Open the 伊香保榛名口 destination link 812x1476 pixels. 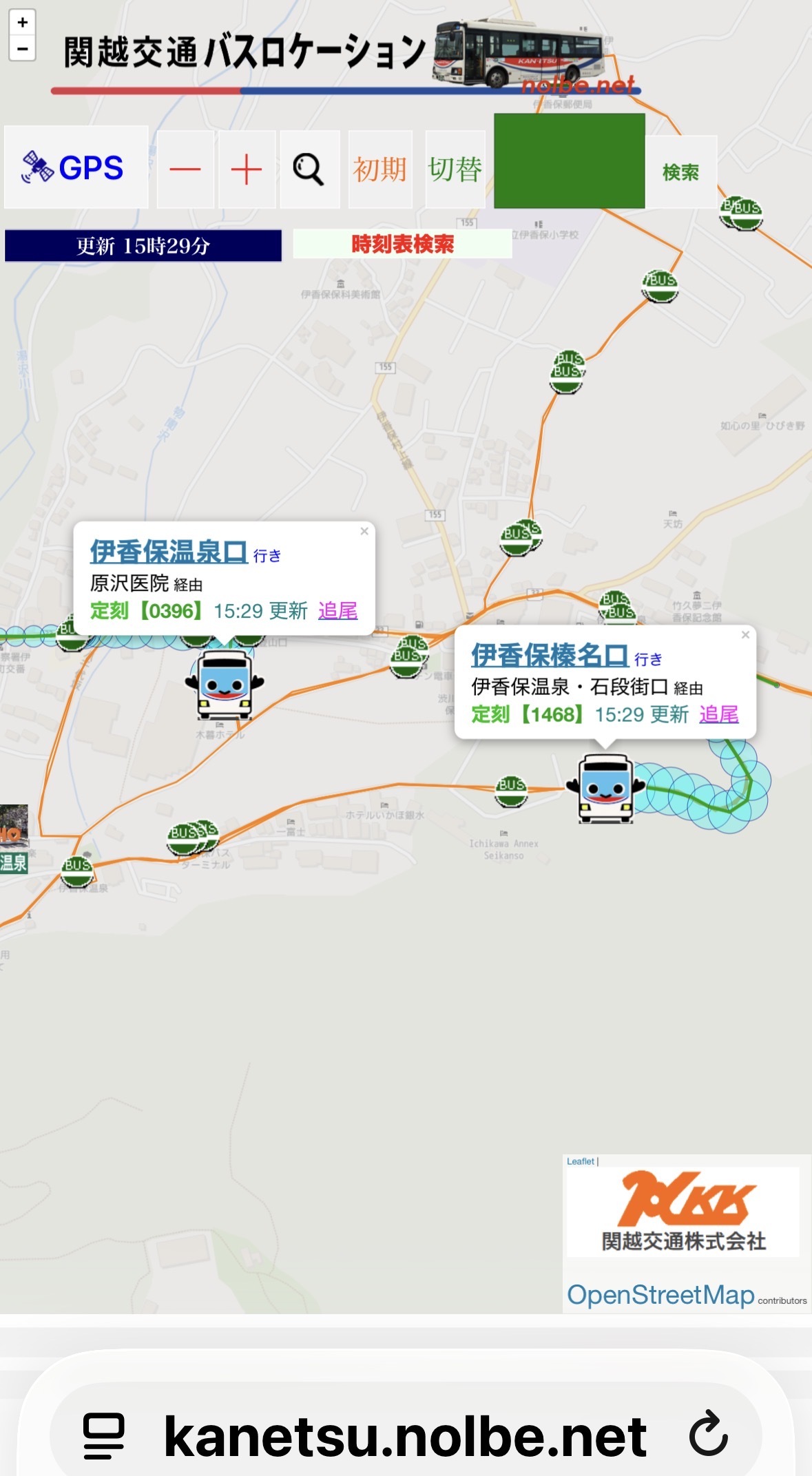pos(550,655)
